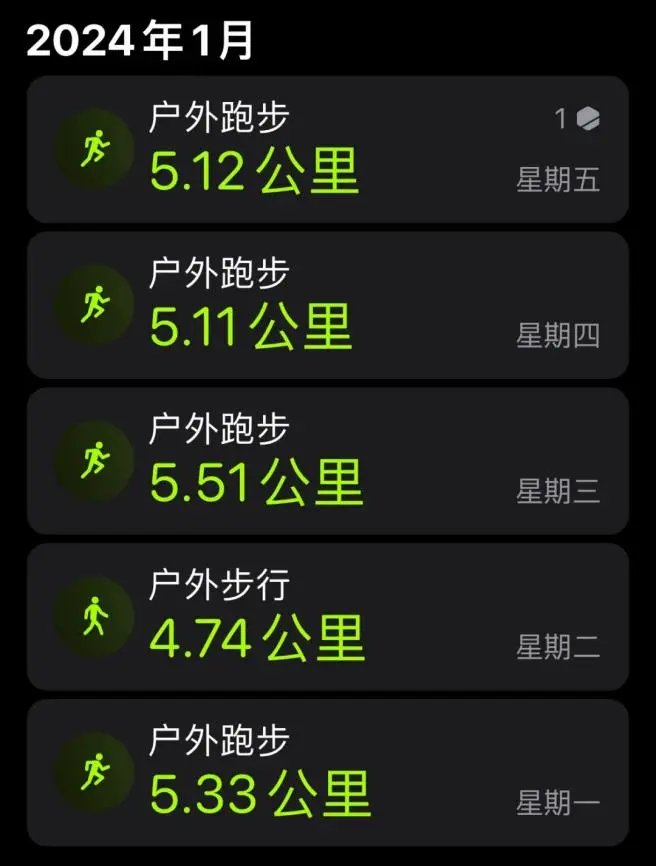
Task: Open the Friday 5.12 km outdoor run
Action: (327, 150)
